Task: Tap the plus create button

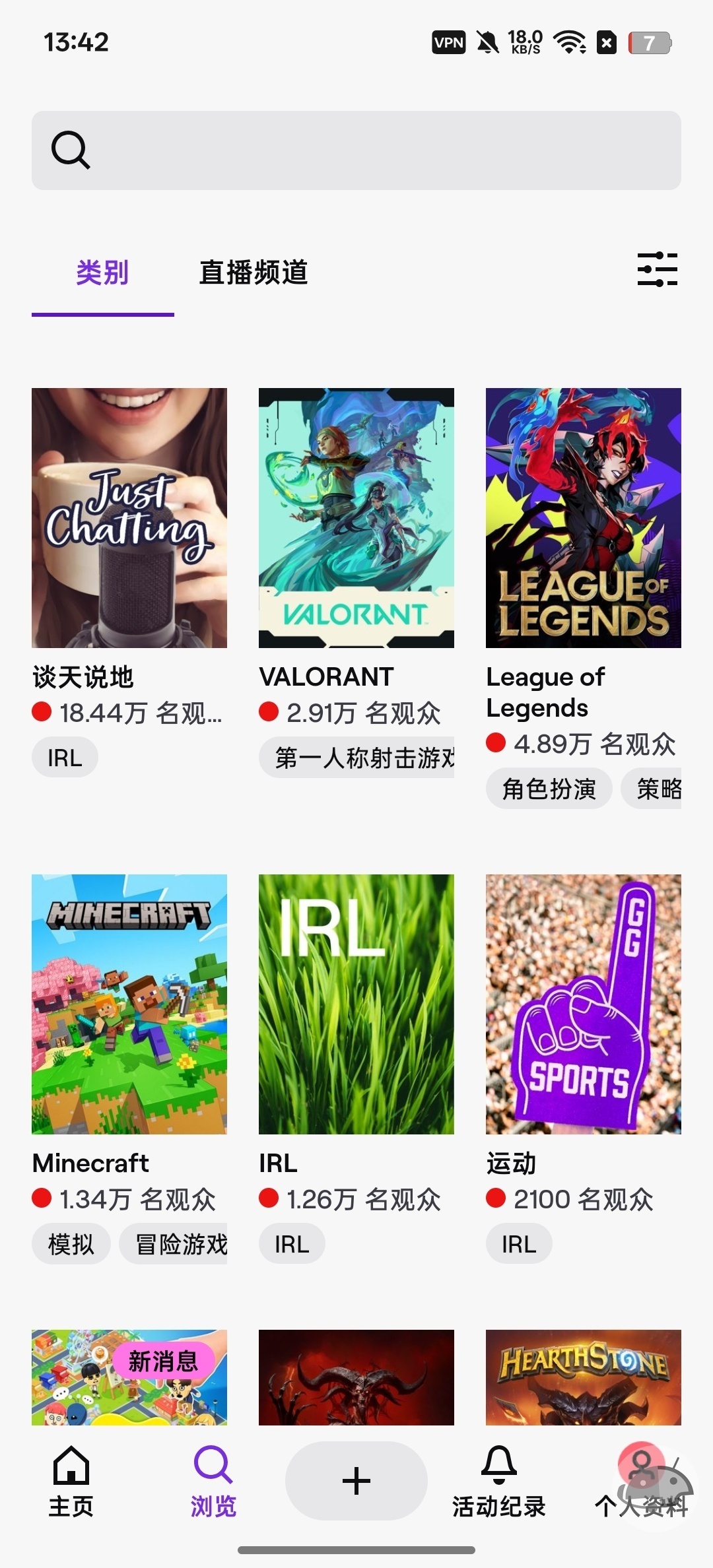Action: tap(356, 1481)
